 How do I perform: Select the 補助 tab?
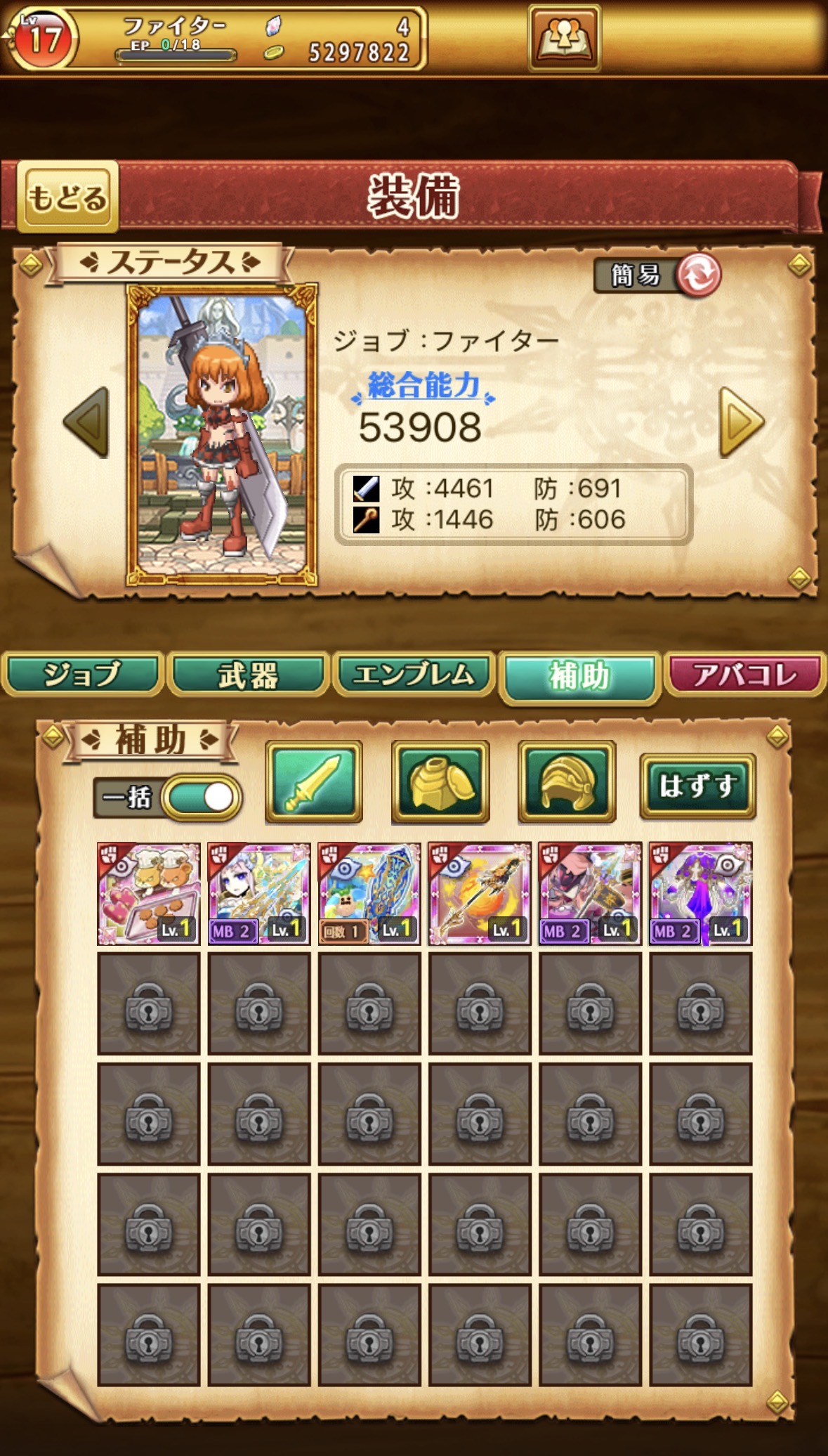point(579,677)
